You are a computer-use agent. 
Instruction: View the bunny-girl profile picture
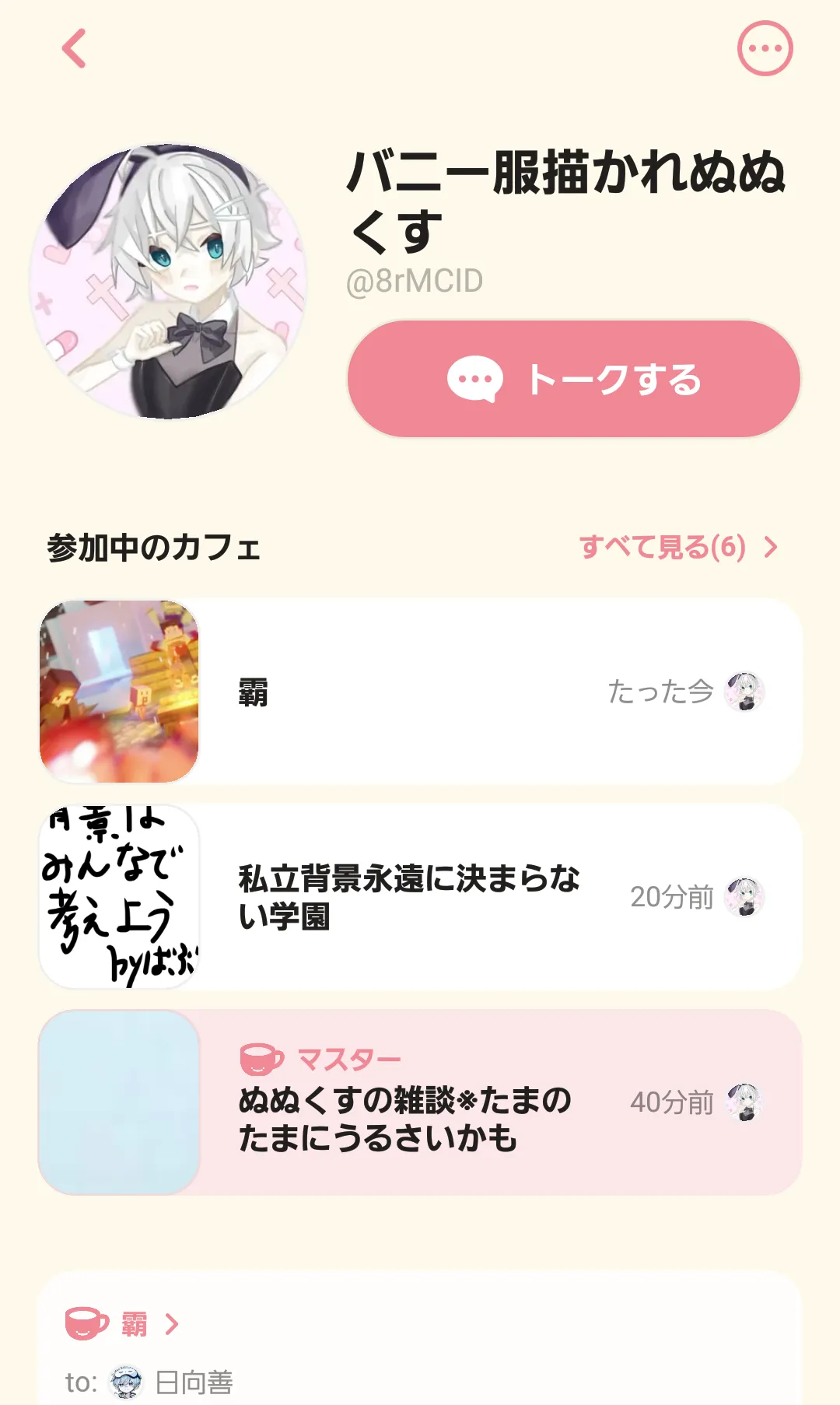coord(169,282)
